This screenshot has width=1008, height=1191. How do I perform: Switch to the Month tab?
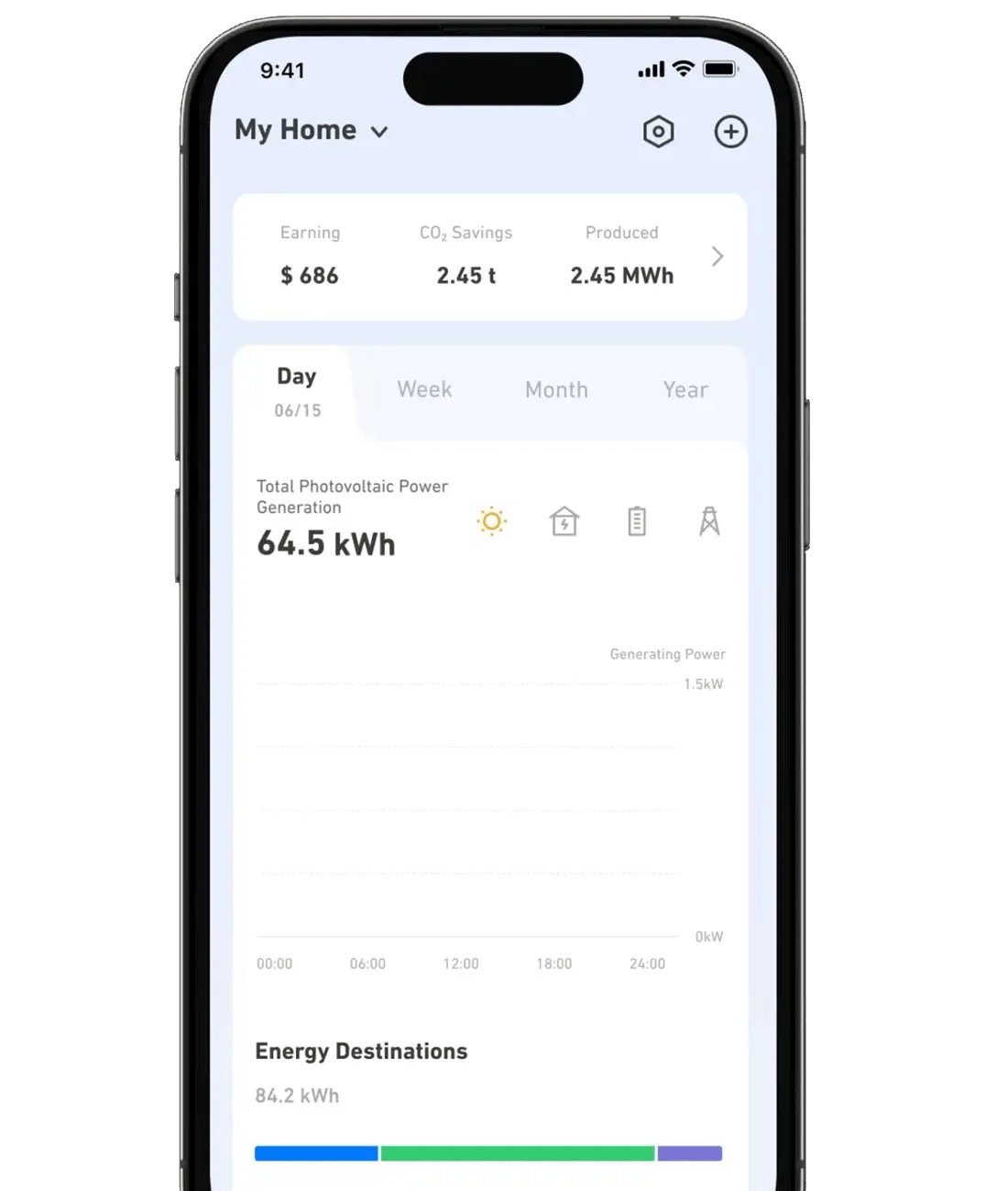coord(556,389)
